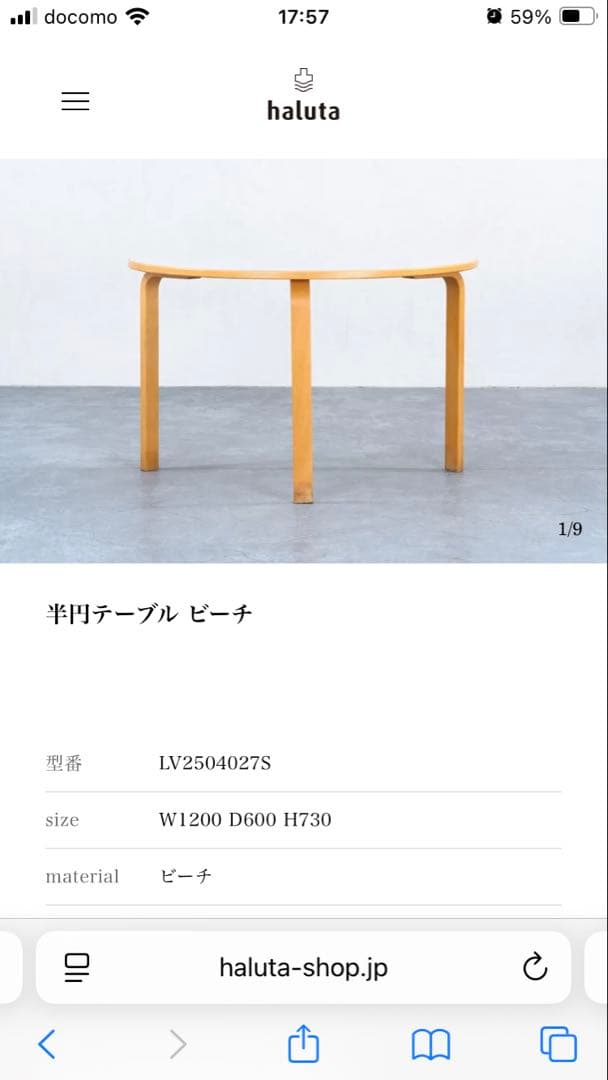Go back to the previous page
Screen dimensions: 608x1080
point(47,1045)
